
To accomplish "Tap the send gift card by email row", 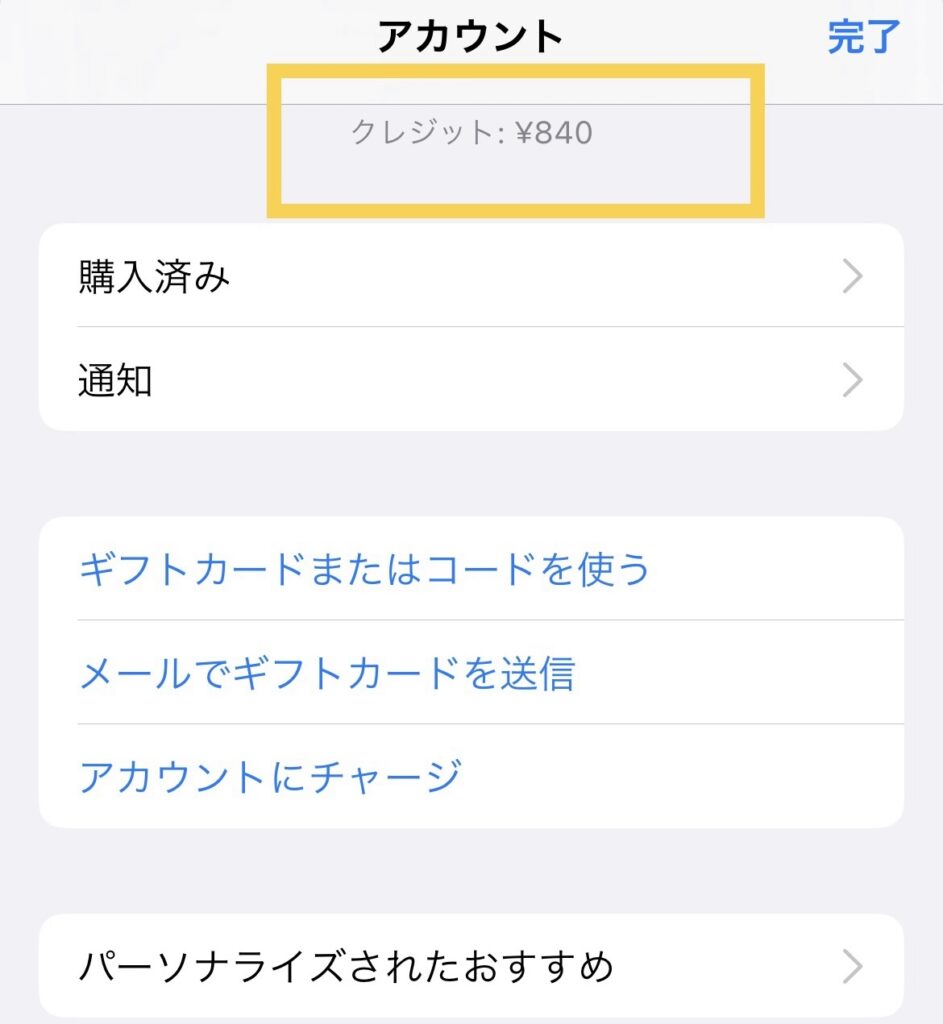I will (x=330, y=672).
